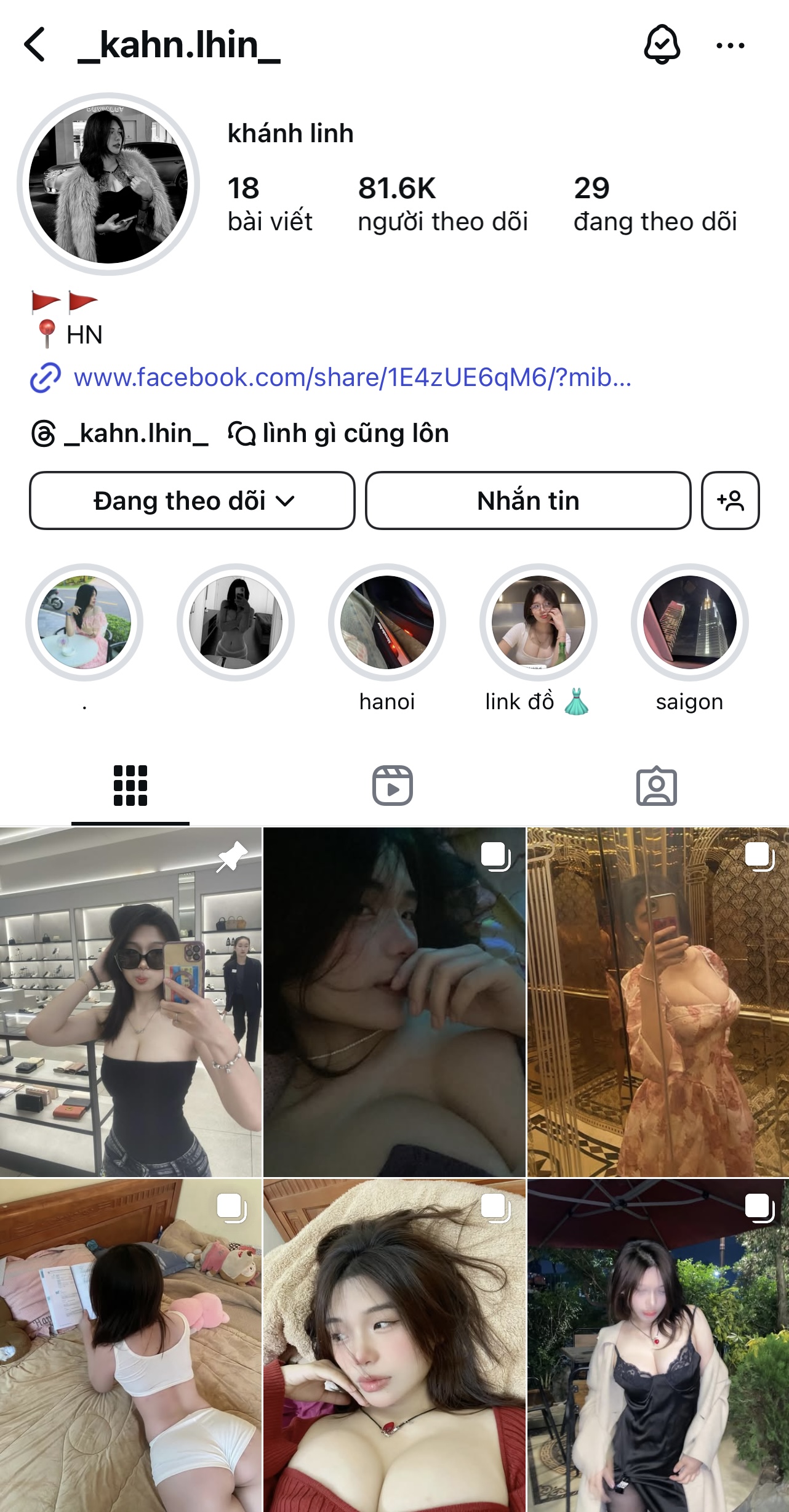
Task: Go back using the top-left arrow
Action: click(x=35, y=45)
